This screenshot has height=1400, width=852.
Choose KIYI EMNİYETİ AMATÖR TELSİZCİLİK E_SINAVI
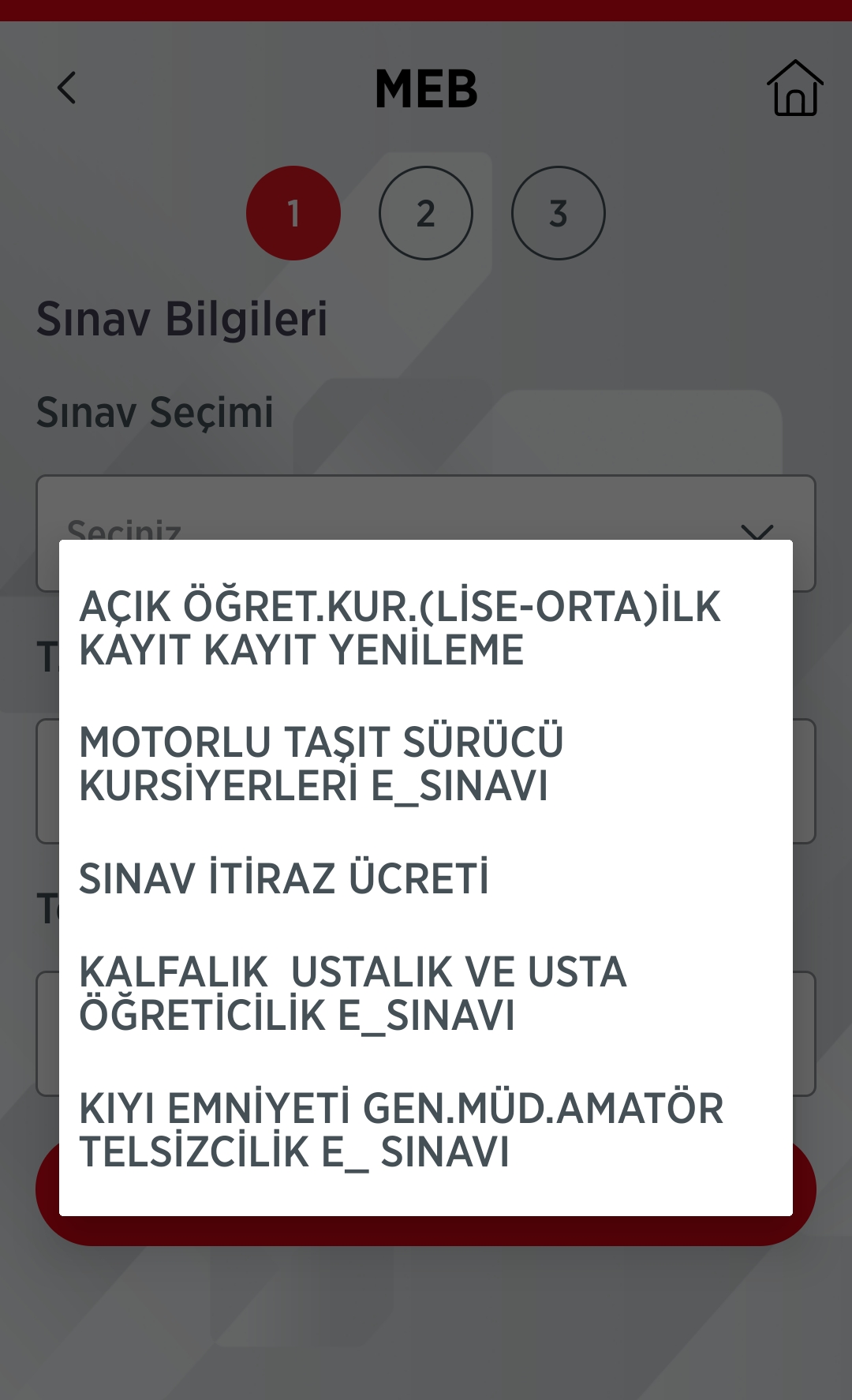pyautogui.click(x=401, y=1129)
